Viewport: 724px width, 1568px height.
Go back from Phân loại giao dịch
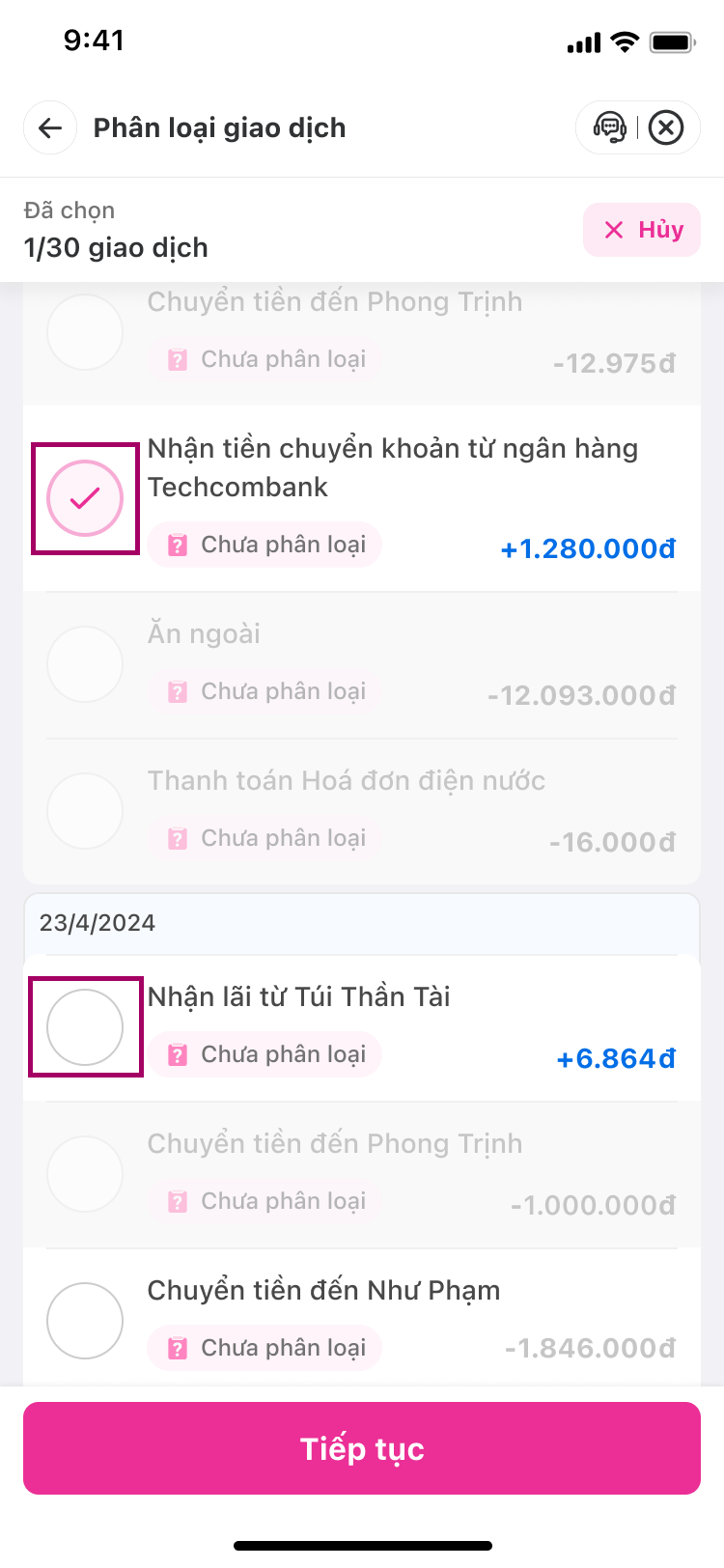[50, 127]
